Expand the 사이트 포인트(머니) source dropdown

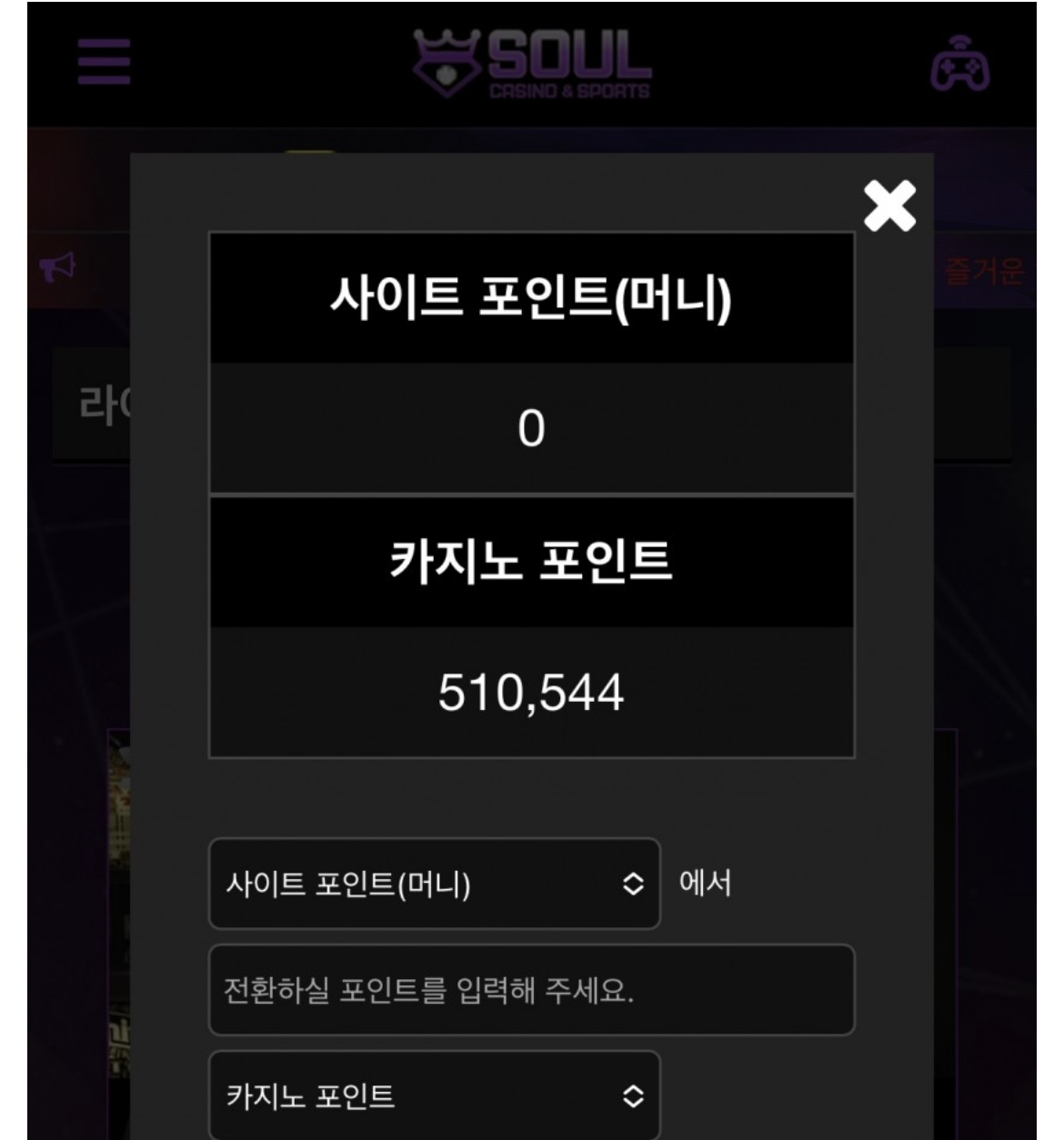click(434, 884)
